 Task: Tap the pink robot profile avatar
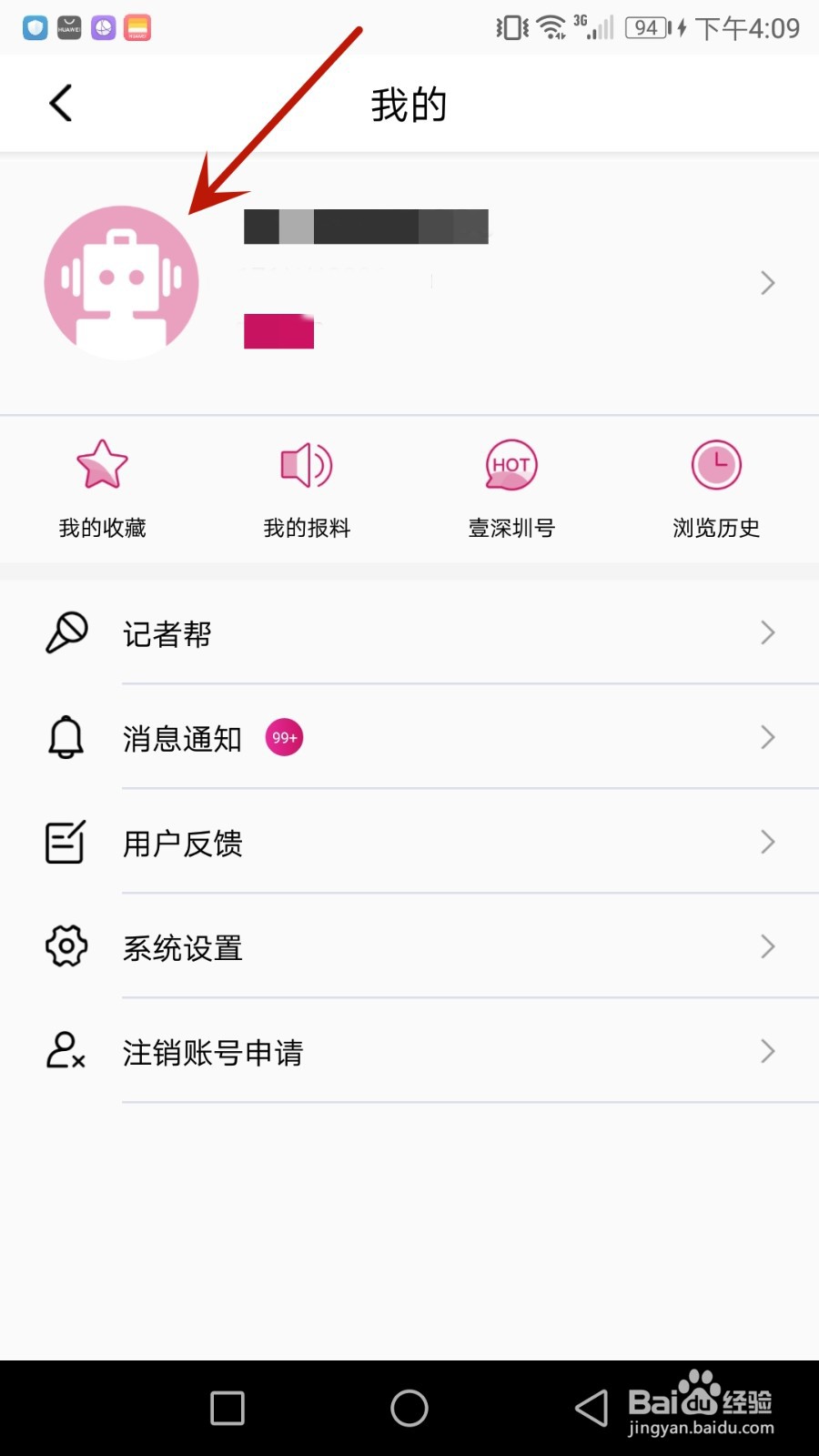point(121,282)
